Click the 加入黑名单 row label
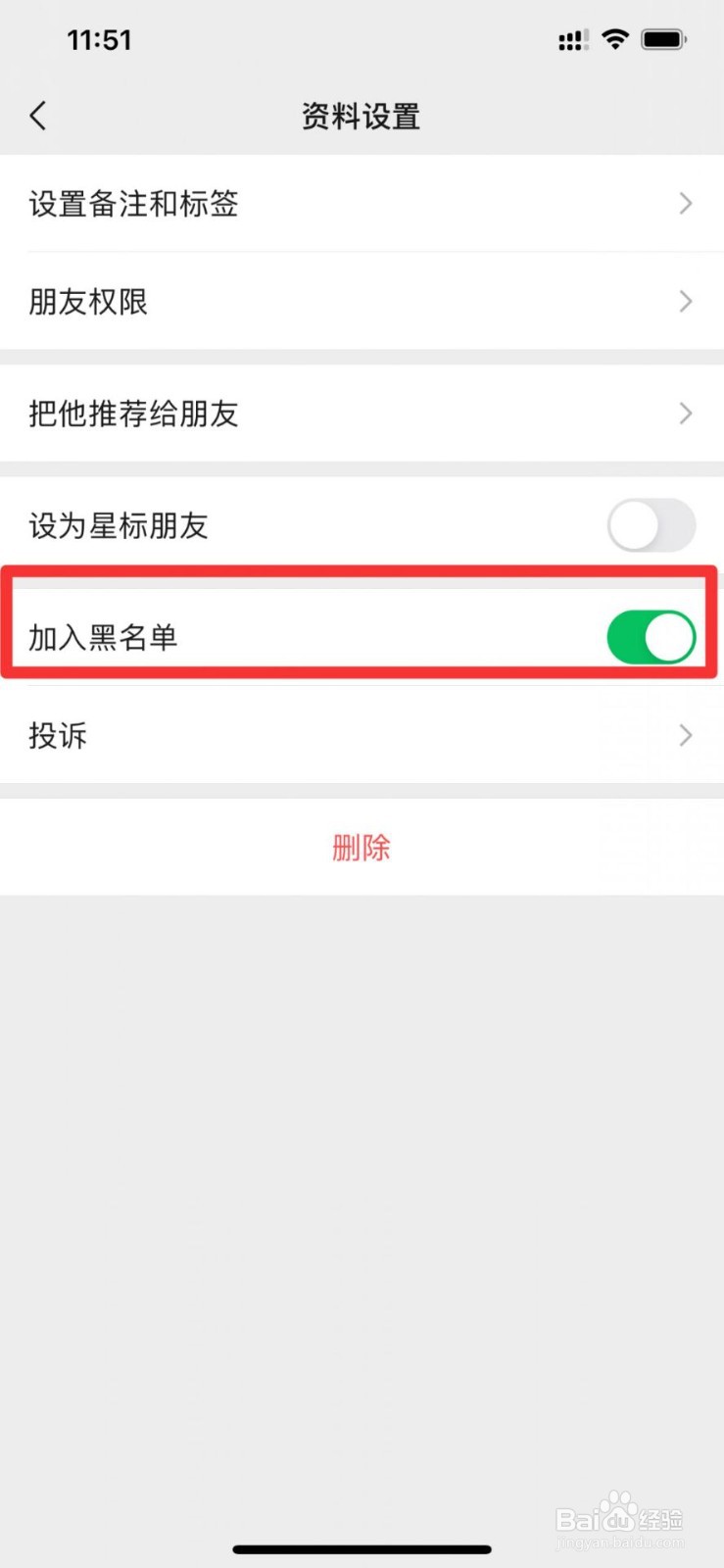The width and height of the screenshot is (724, 1568). point(104,636)
